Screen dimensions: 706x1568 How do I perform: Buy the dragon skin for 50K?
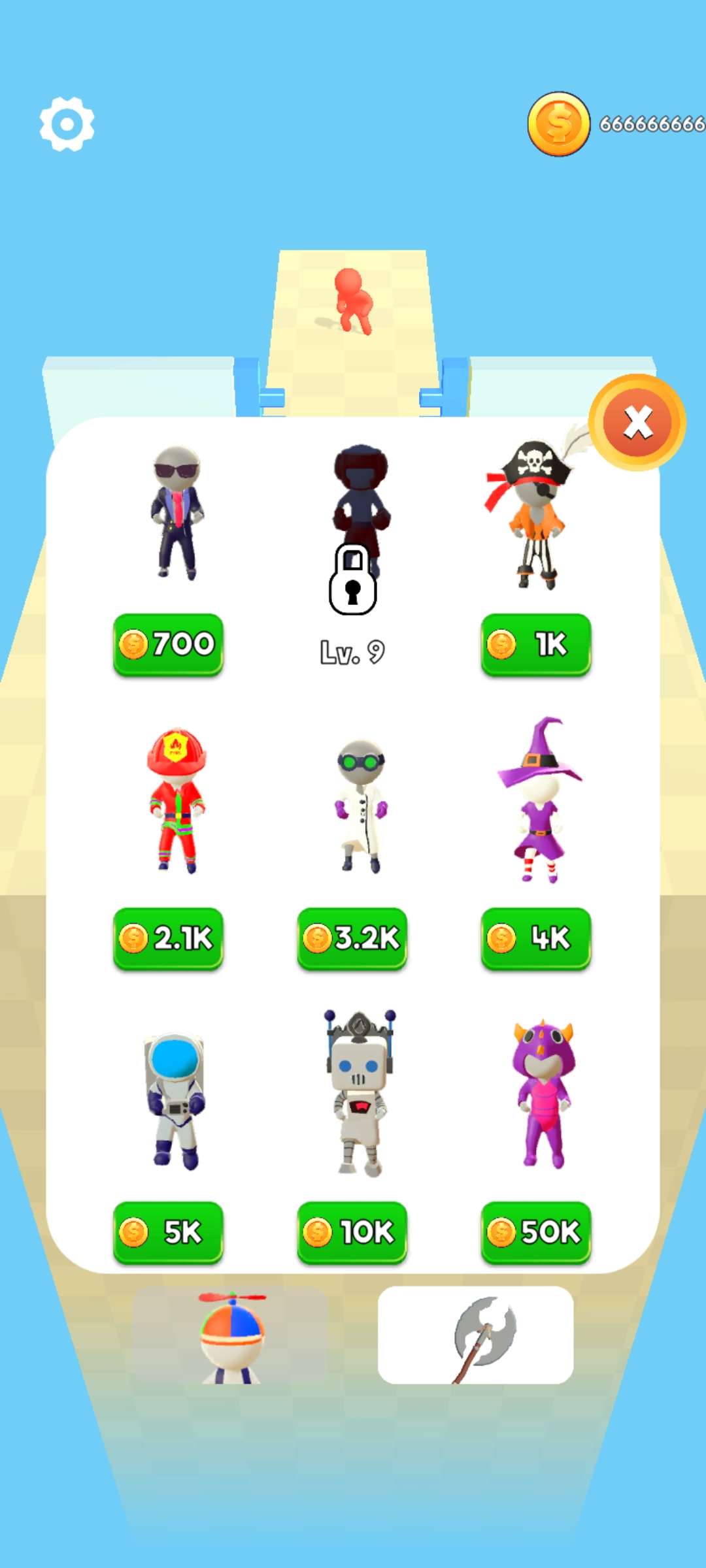coord(536,1232)
